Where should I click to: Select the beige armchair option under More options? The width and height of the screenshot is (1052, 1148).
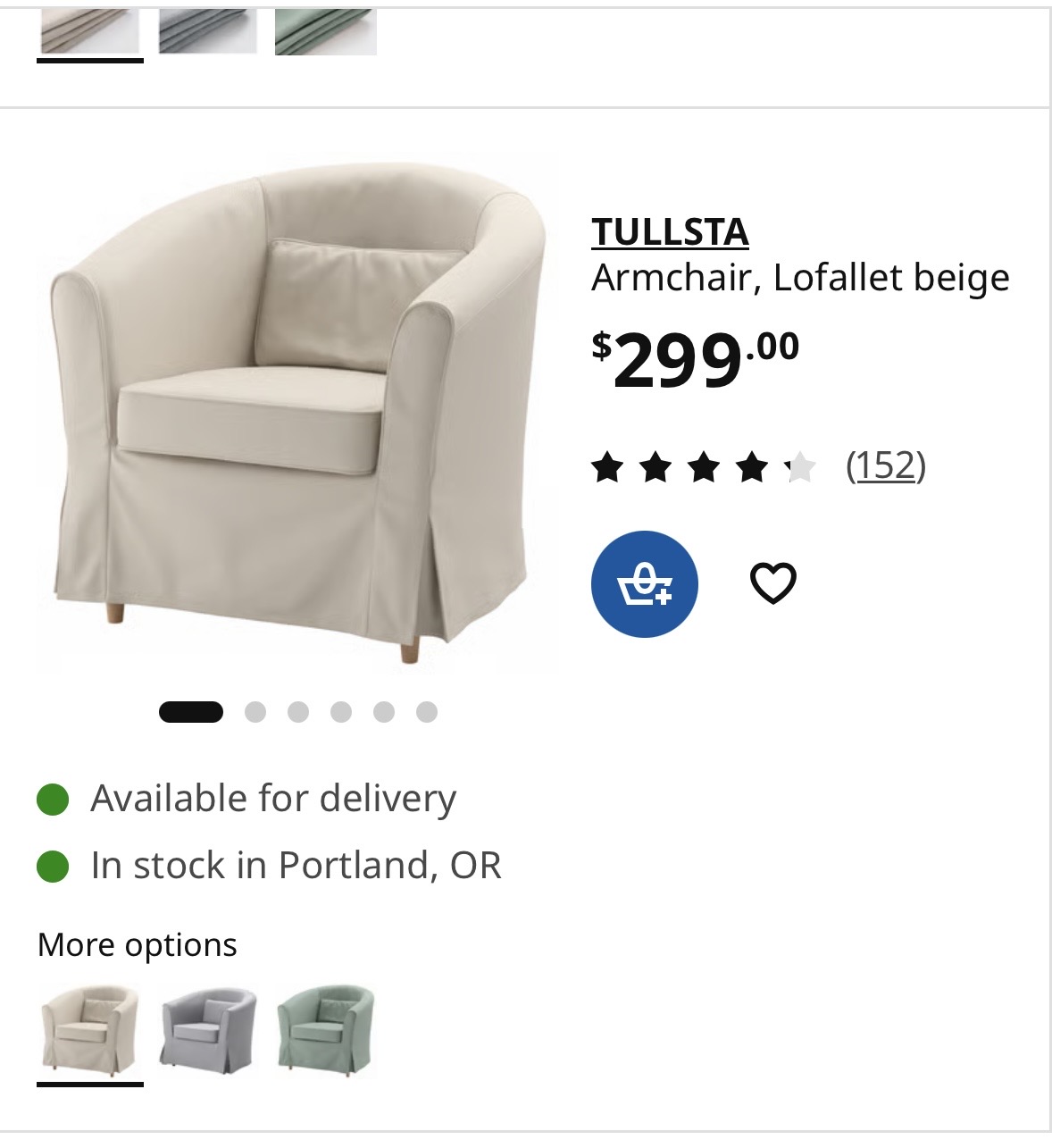(89, 1029)
